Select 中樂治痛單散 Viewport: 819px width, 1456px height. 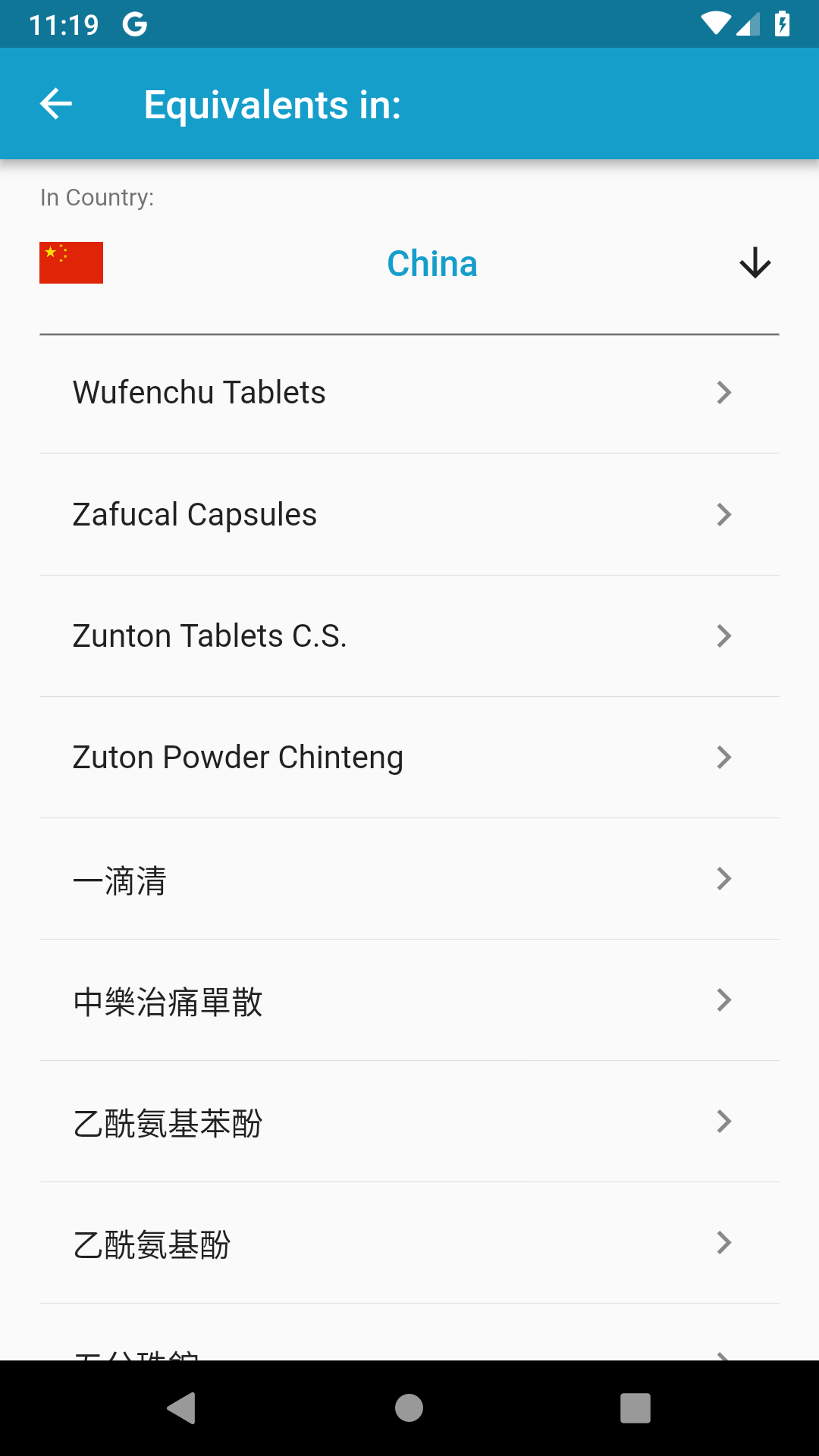[409, 999]
